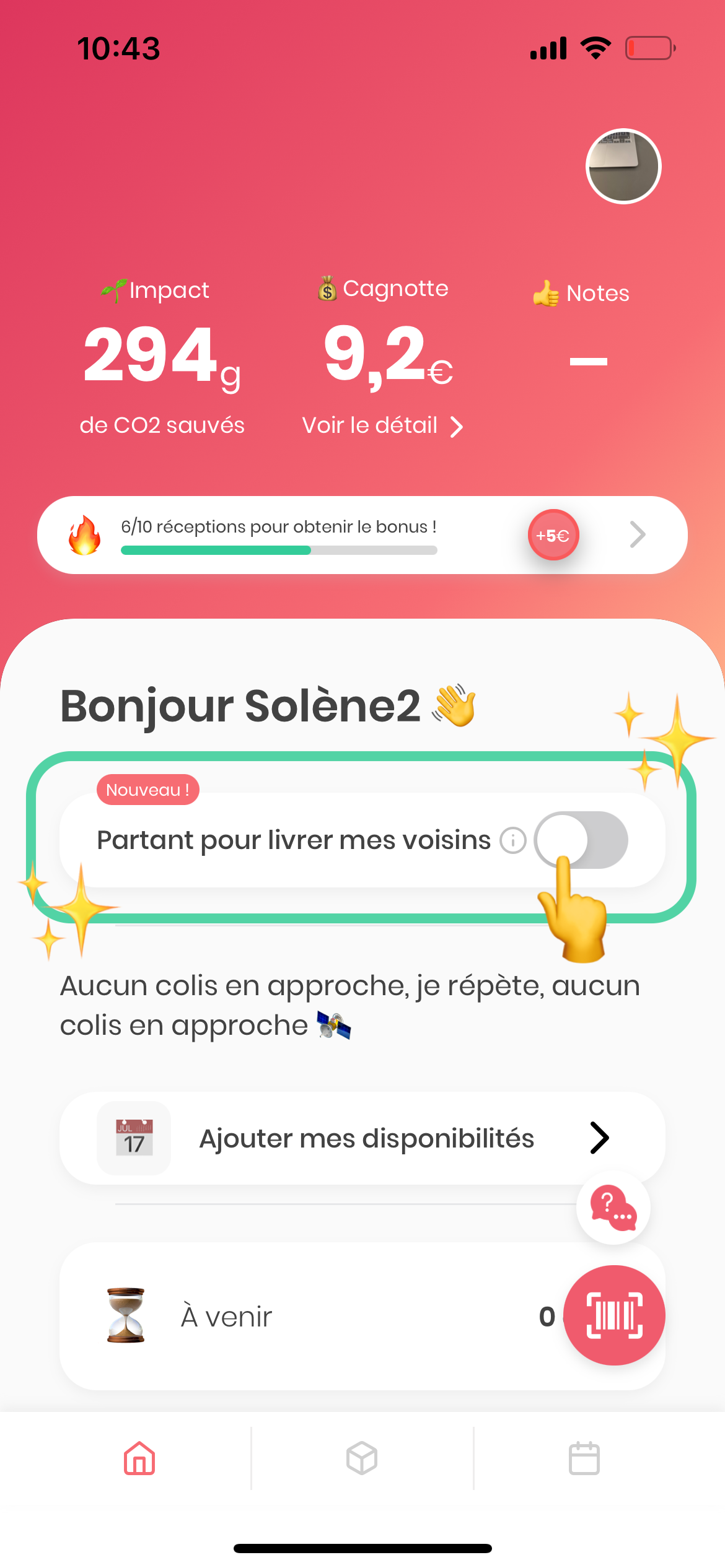The height and width of the screenshot is (1568, 725).
Task: Open the profile avatar
Action: pos(623,167)
